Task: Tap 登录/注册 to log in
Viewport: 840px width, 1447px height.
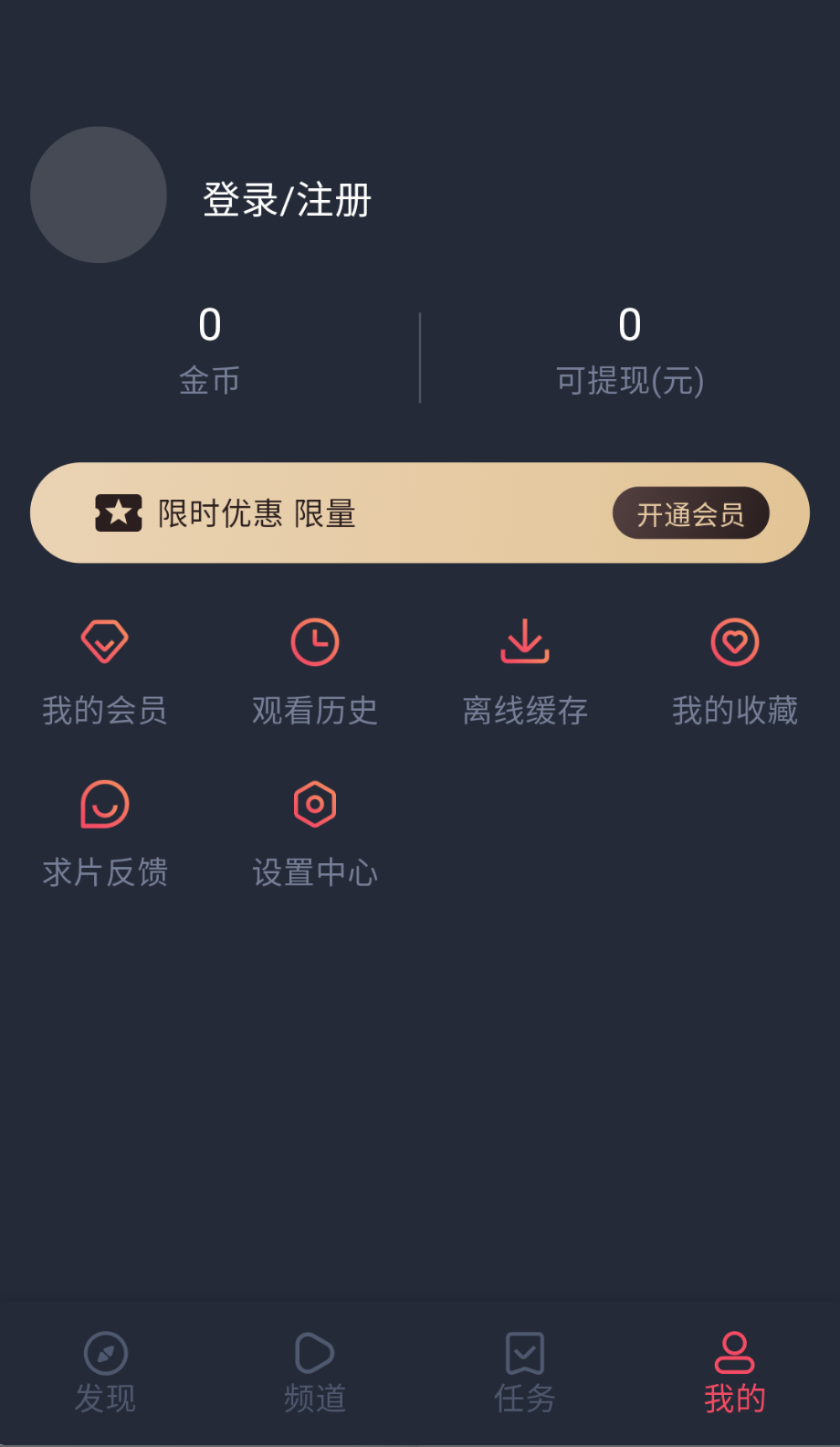Action: point(285,199)
